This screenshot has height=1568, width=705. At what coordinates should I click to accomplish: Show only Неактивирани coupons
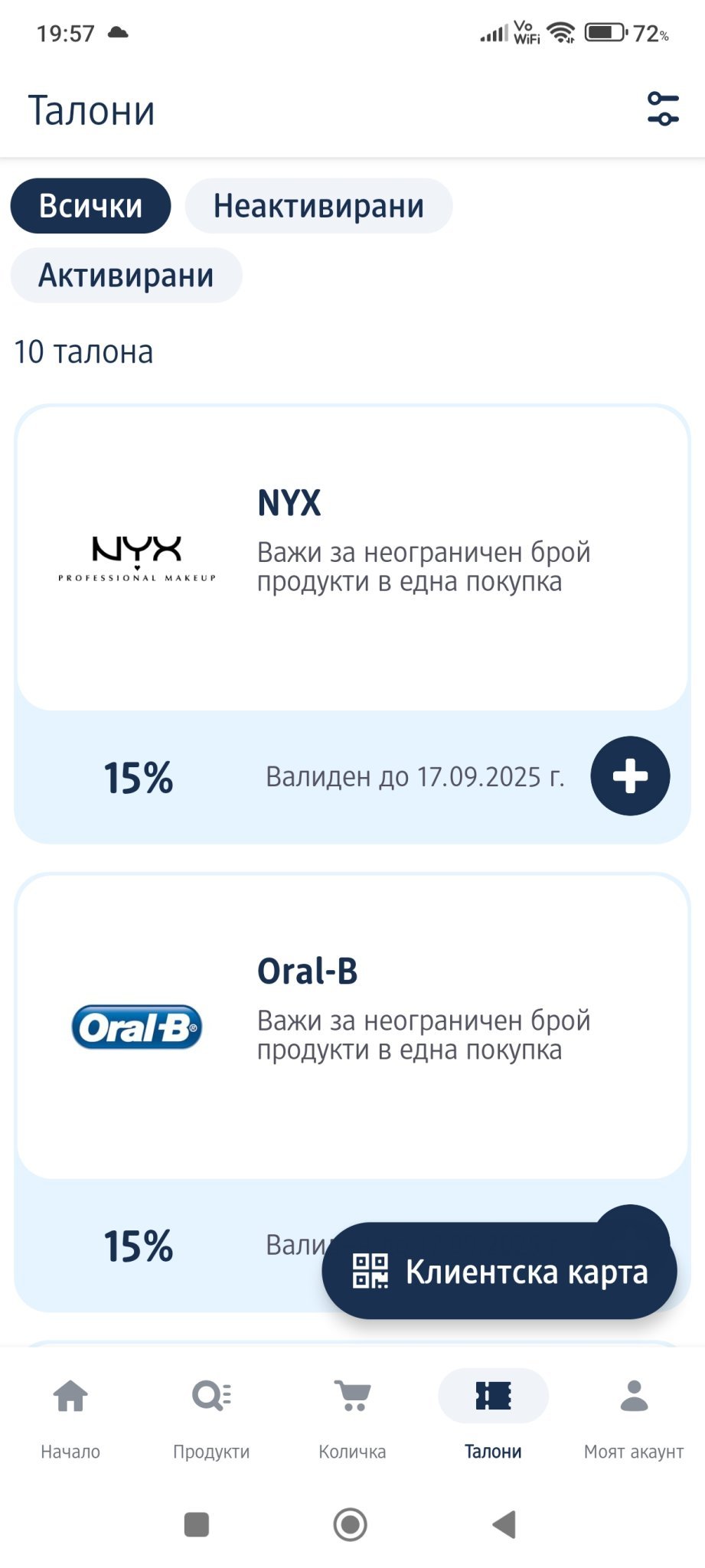pyautogui.click(x=318, y=206)
